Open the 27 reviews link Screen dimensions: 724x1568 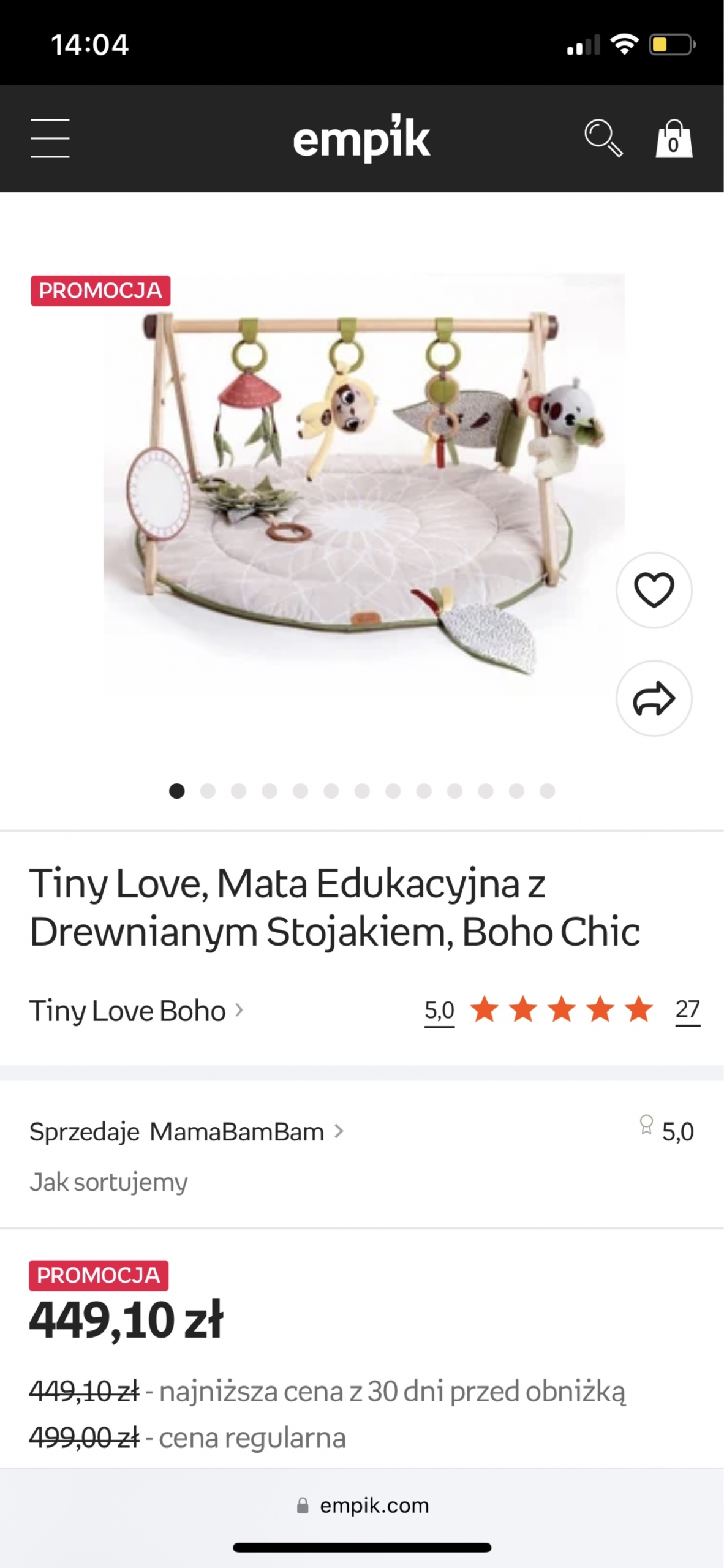(x=687, y=1009)
